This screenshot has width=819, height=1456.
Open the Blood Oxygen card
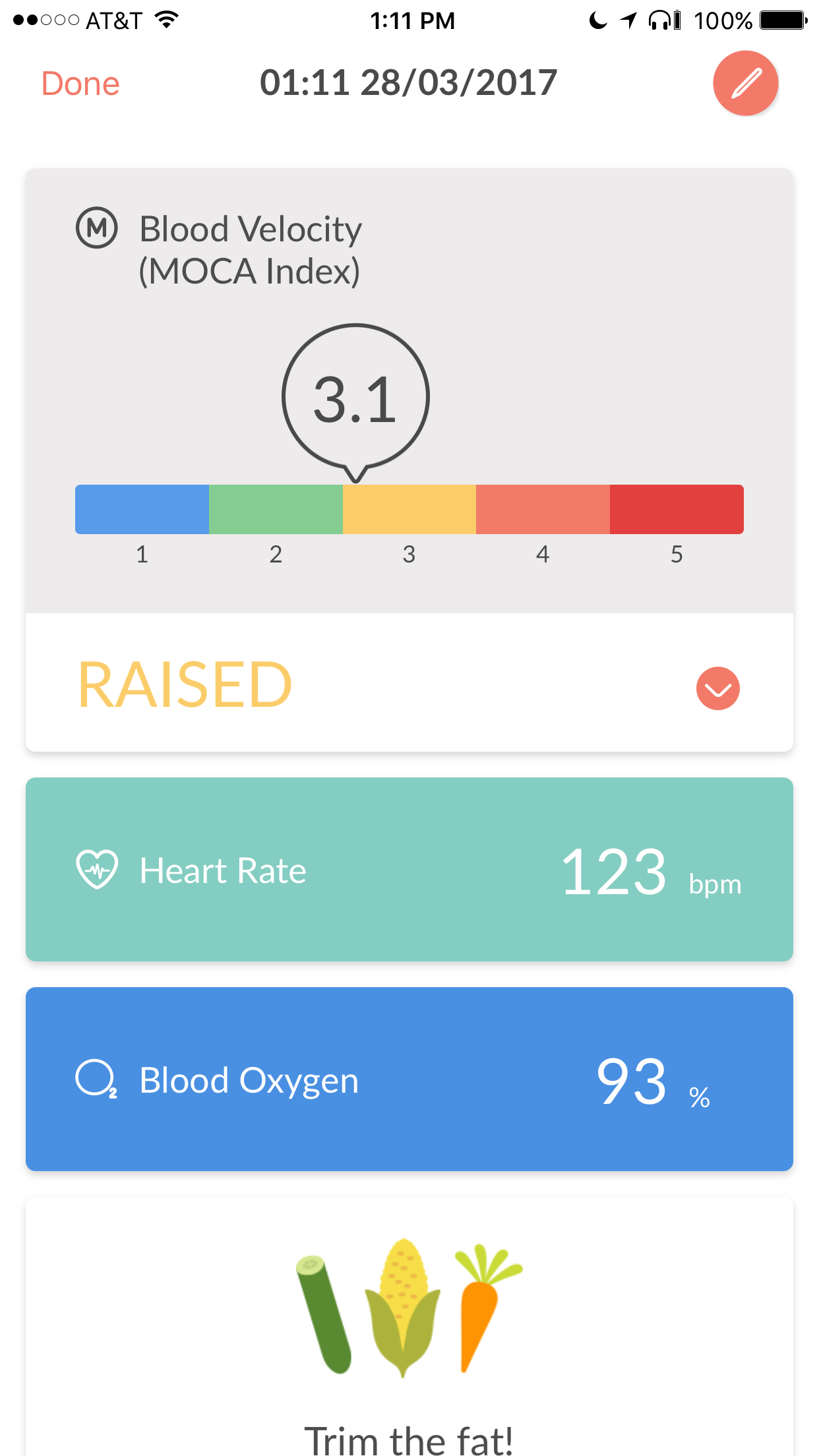(x=409, y=1079)
